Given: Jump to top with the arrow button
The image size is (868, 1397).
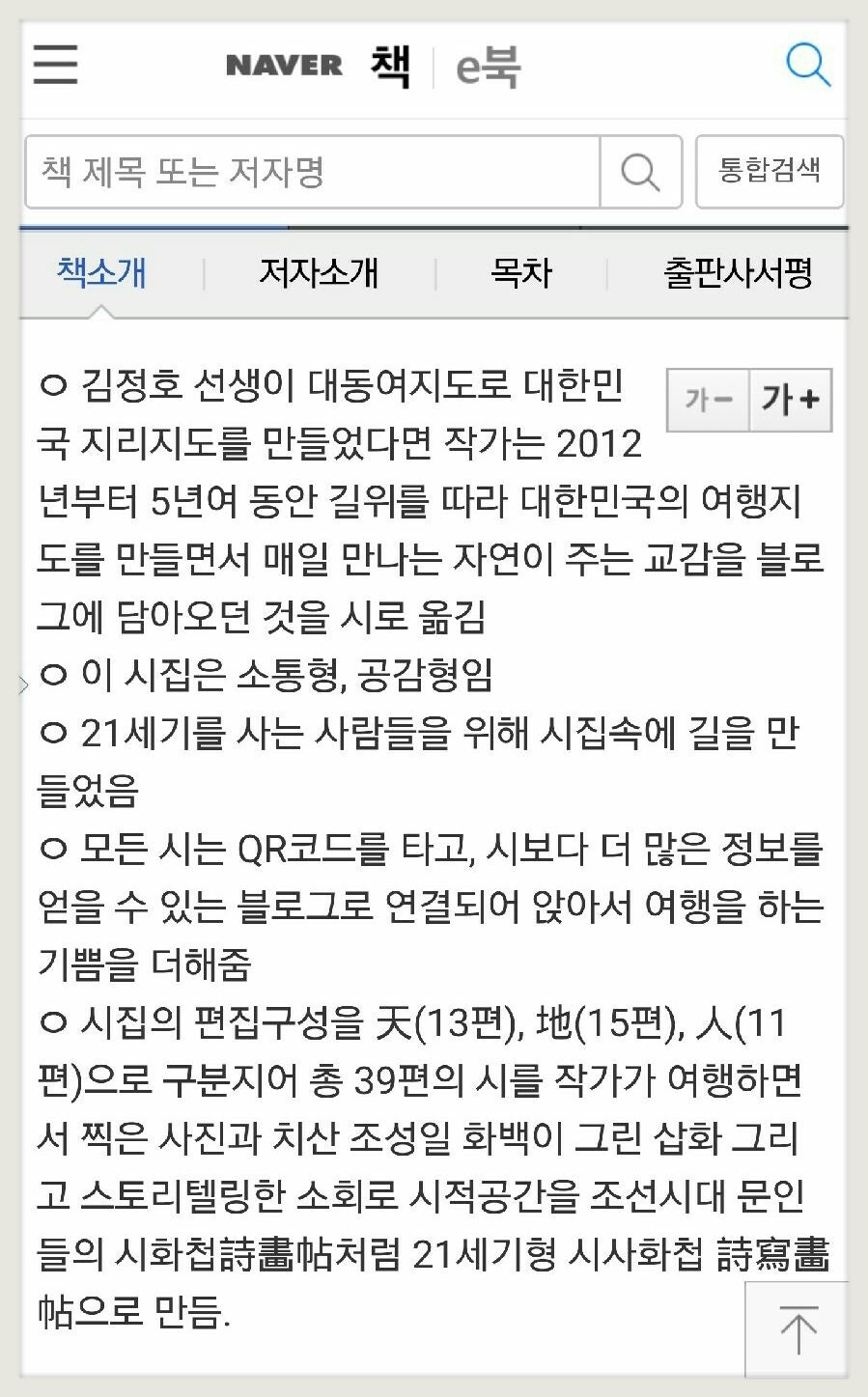Looking at the screenshot, I should 798,1329.
